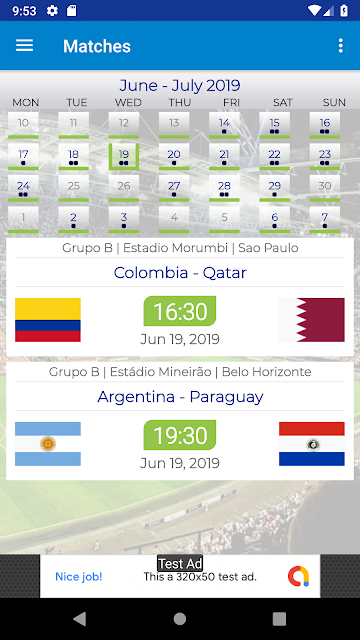This screenshot has width=360, height=640.
Task: Choose June 18 on the calendar
Action: pyautogui.click(x=73, y=157)
